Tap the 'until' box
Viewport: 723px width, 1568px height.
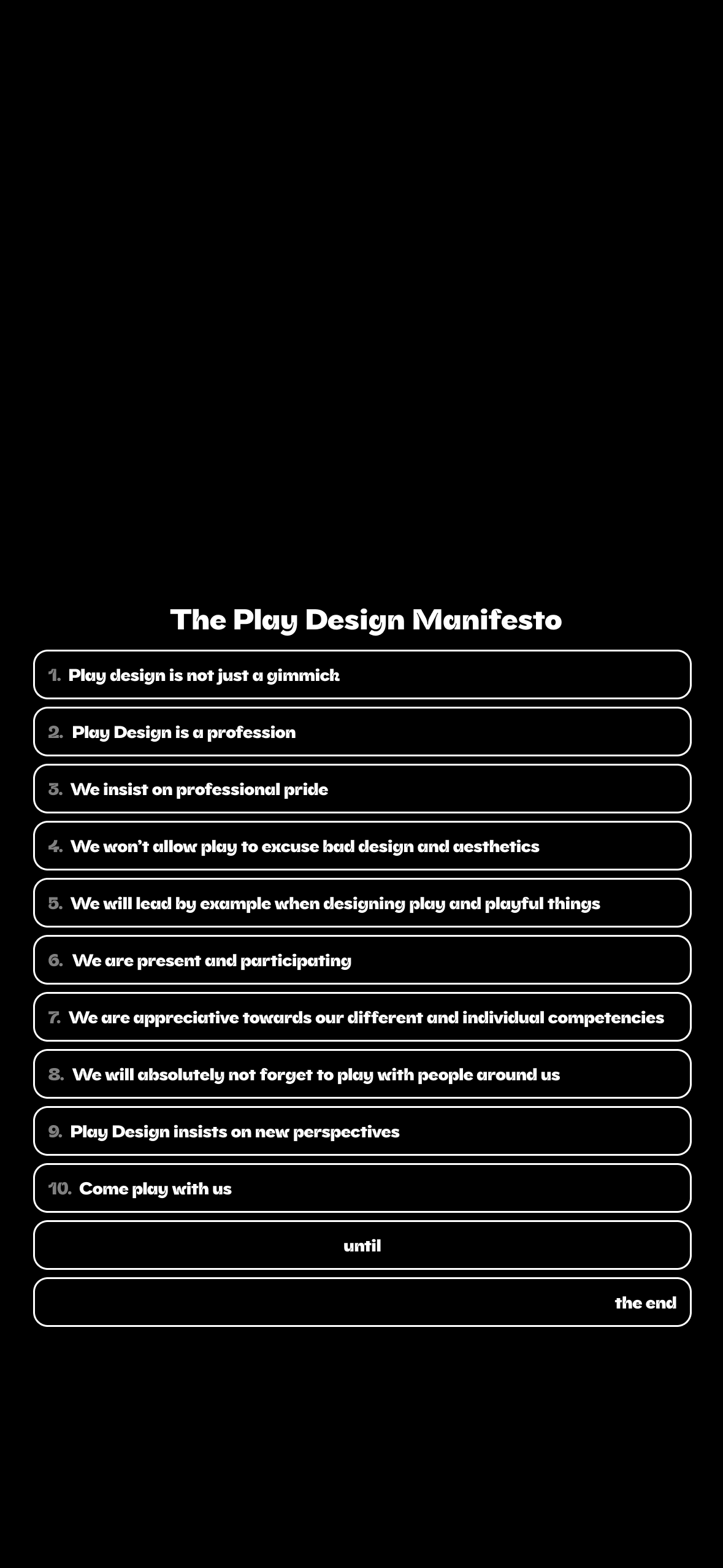point(362,1245)
